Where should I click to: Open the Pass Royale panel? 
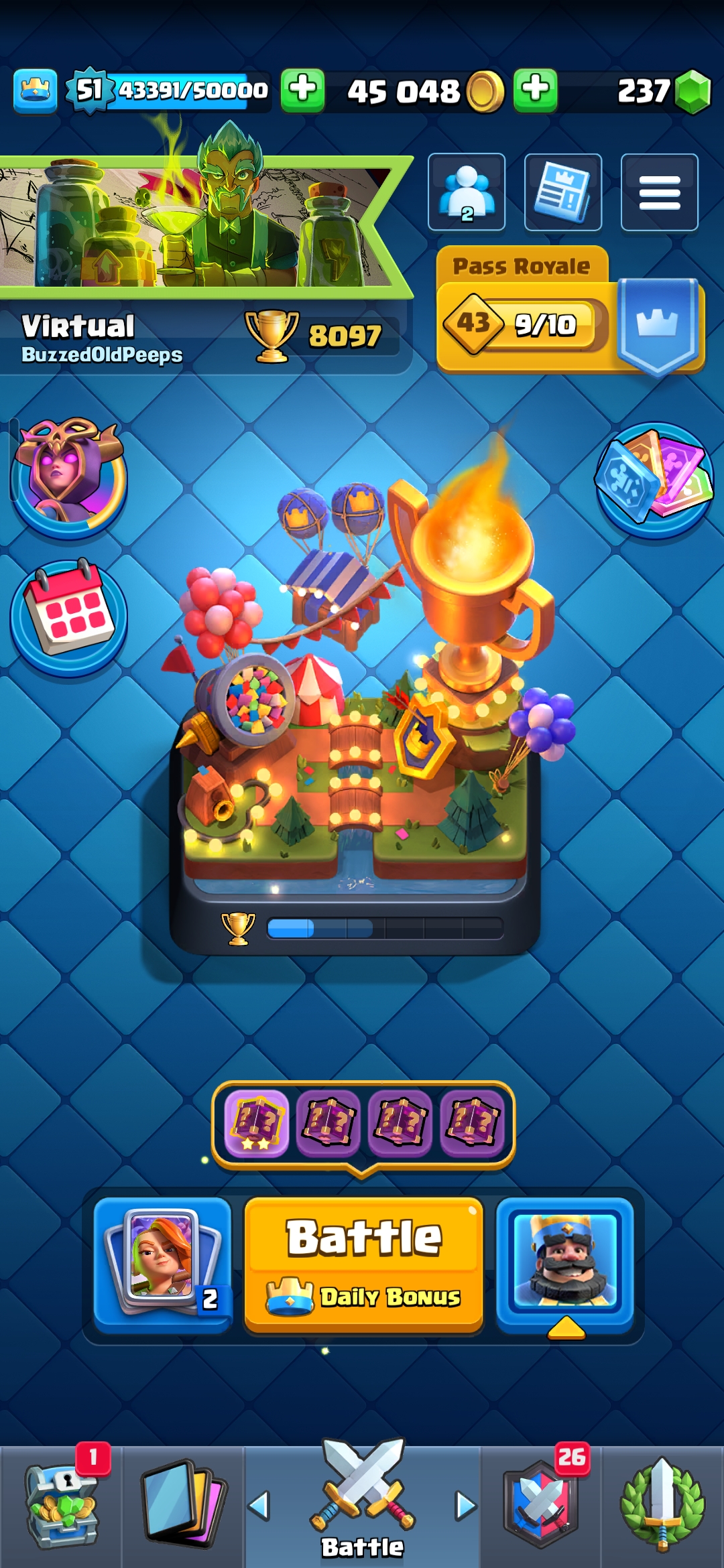coord(570,311)
